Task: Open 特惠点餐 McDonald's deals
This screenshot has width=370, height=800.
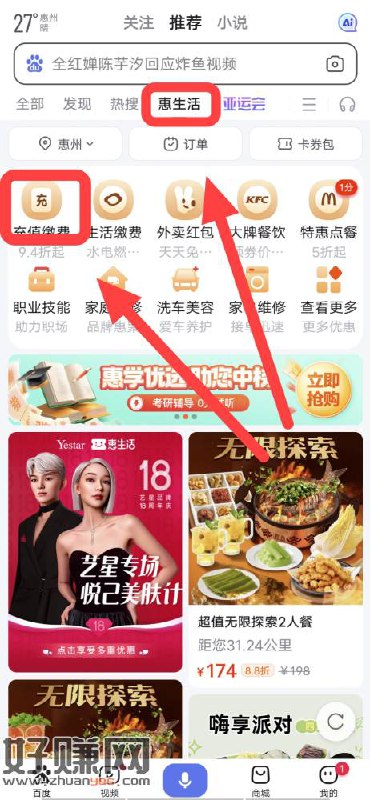Action: coord(329,216)
